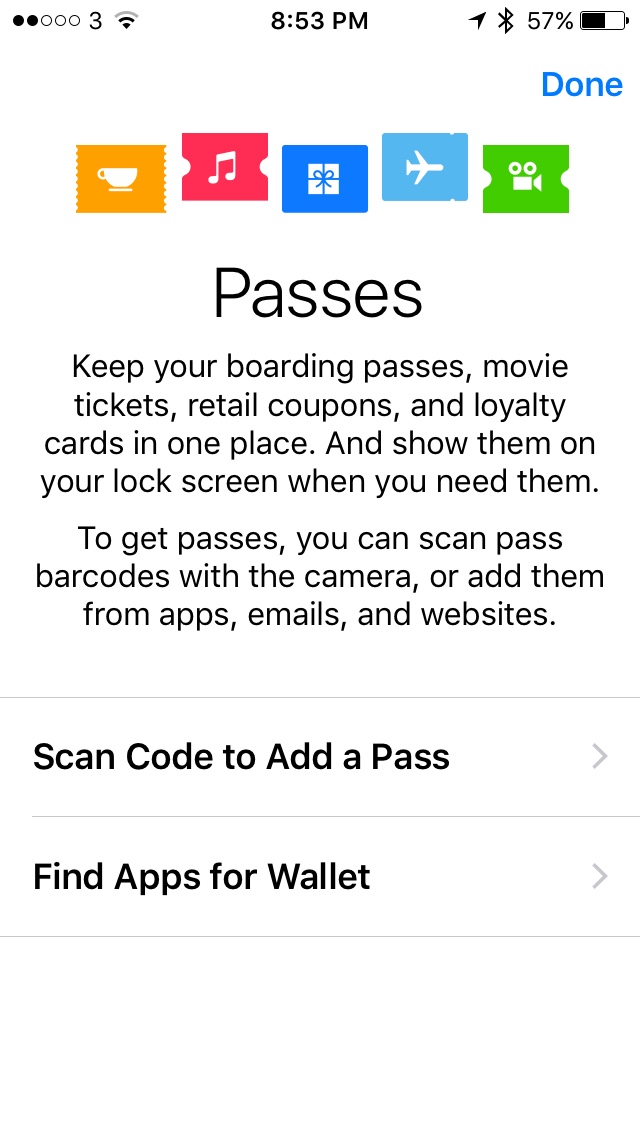The height and width of the screenshot is (1136, 640).
Task: Tap Done to close Passes screen
Action: (x=581, y=85)
